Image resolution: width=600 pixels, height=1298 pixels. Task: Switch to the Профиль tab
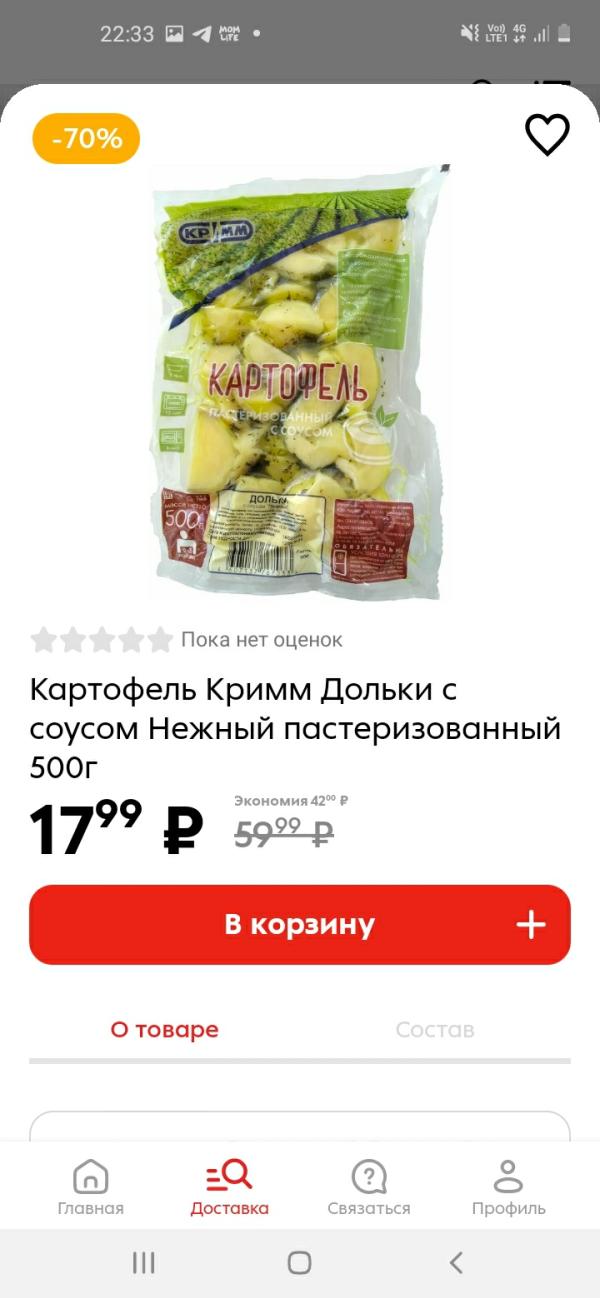tap(508, 1187)
